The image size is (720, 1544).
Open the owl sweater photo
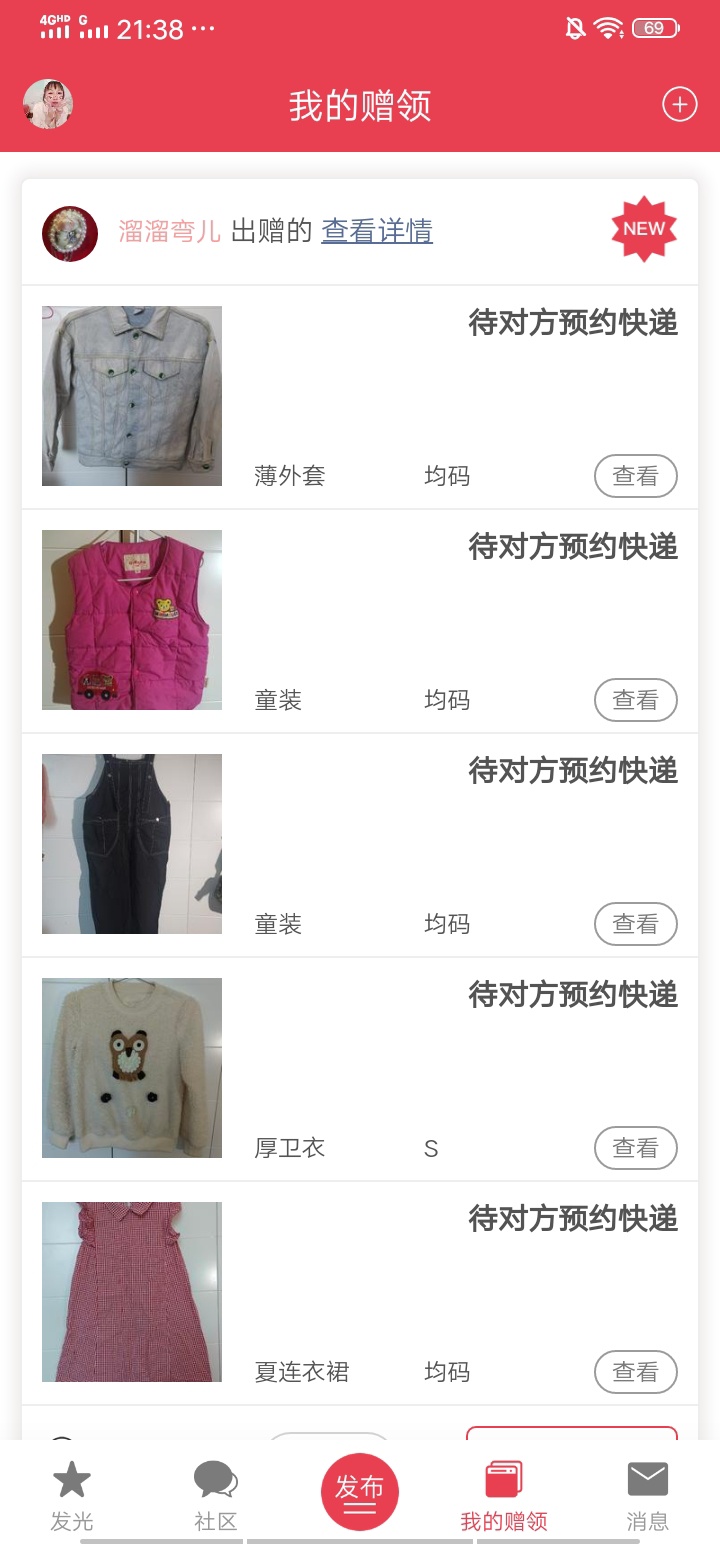coord(132,1068)
